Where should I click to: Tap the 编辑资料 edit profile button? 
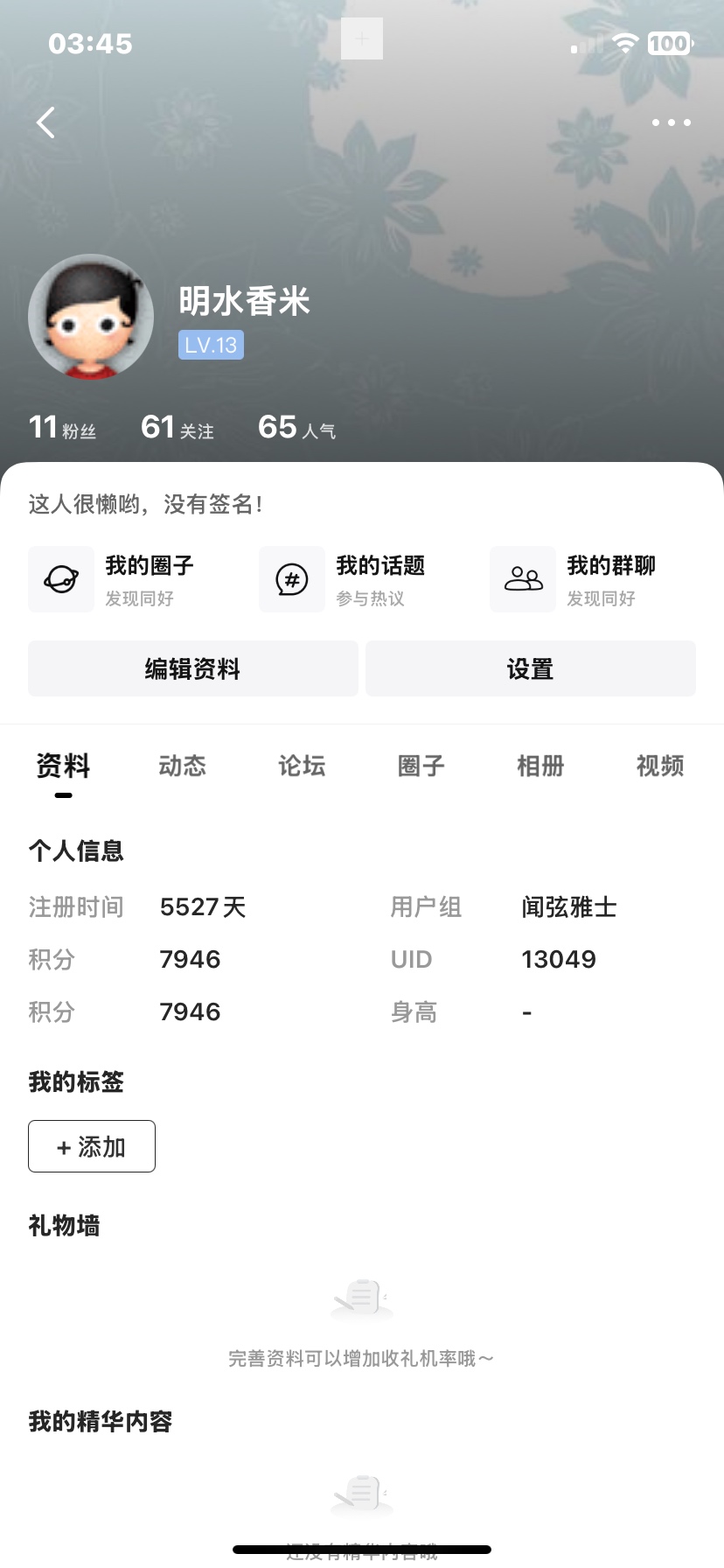[x=193, y=668]
